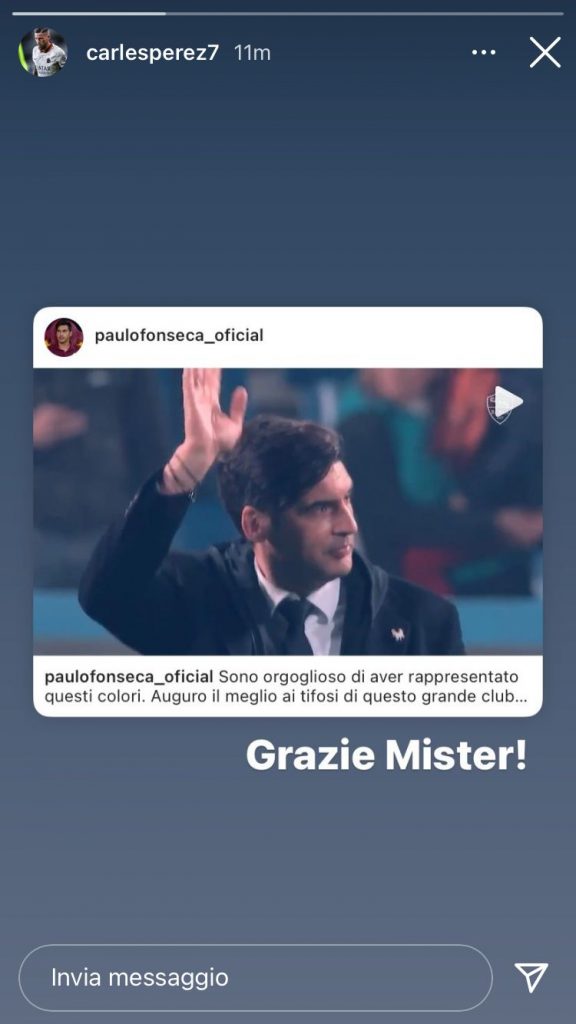Tap the Invia messaggio reply field
The height and width of the screenshot is (1024, 576).
point(255,978)
